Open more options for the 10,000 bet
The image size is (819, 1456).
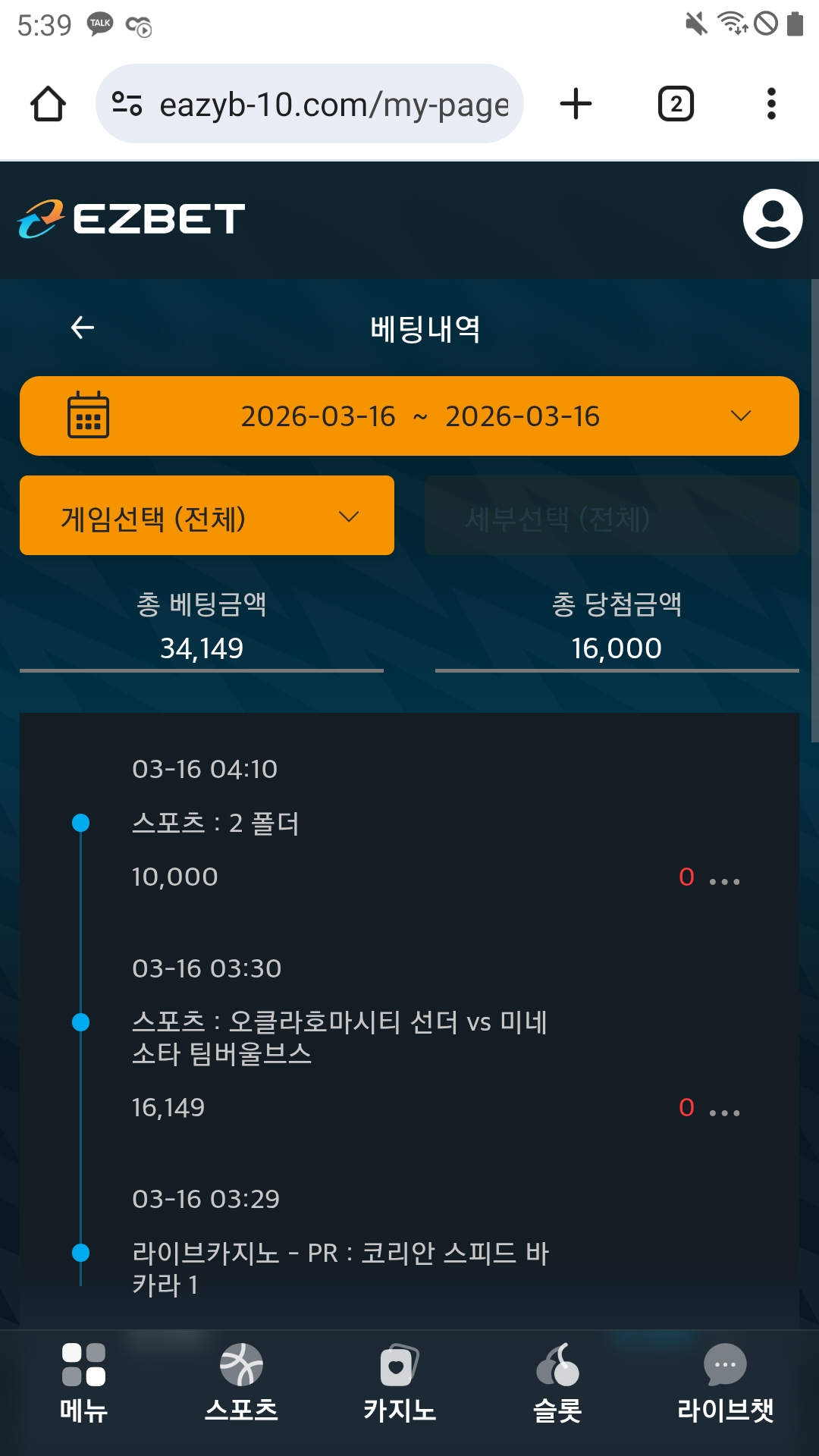coord(724,880)
